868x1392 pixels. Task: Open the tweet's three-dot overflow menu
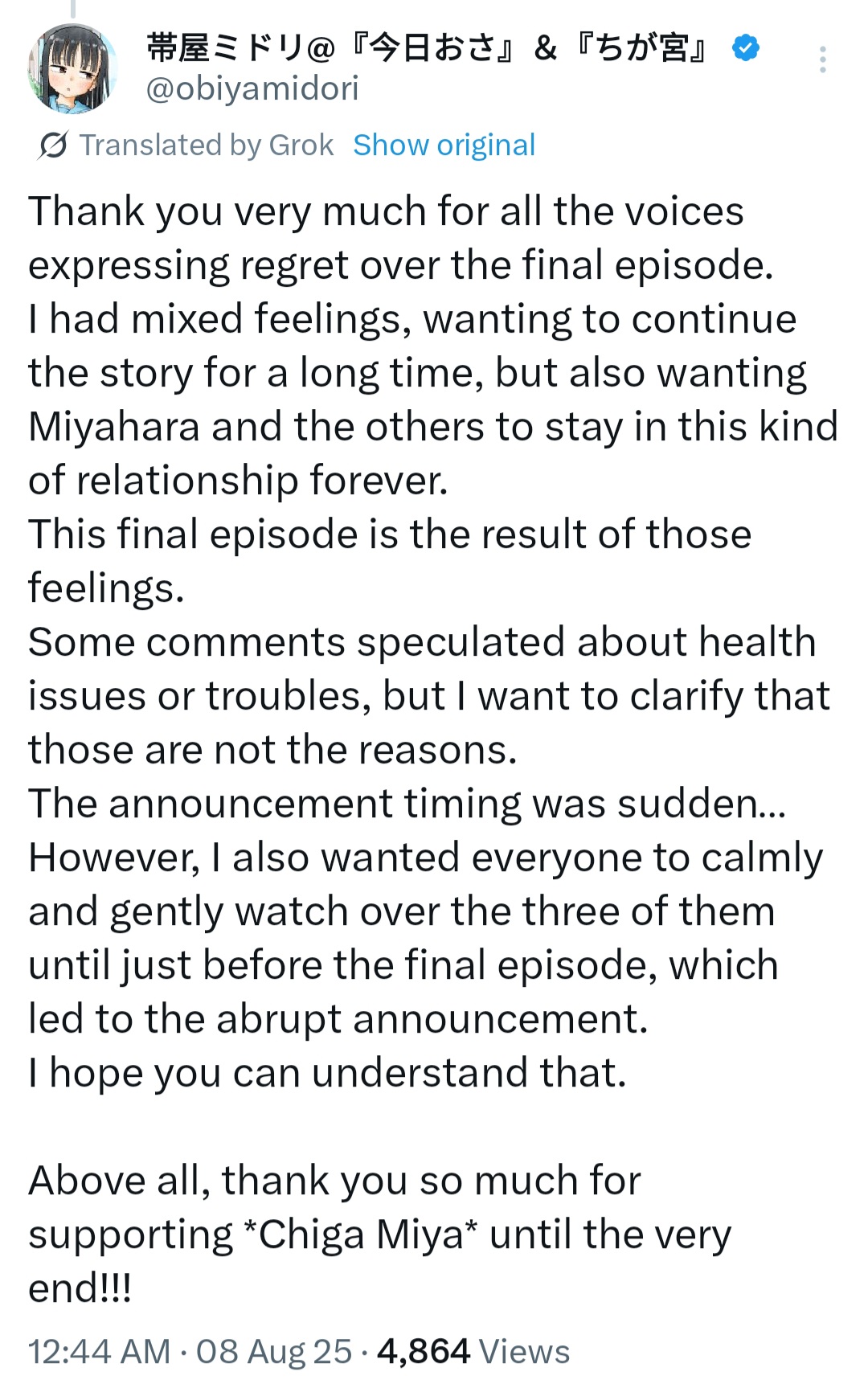pos(822,60)
